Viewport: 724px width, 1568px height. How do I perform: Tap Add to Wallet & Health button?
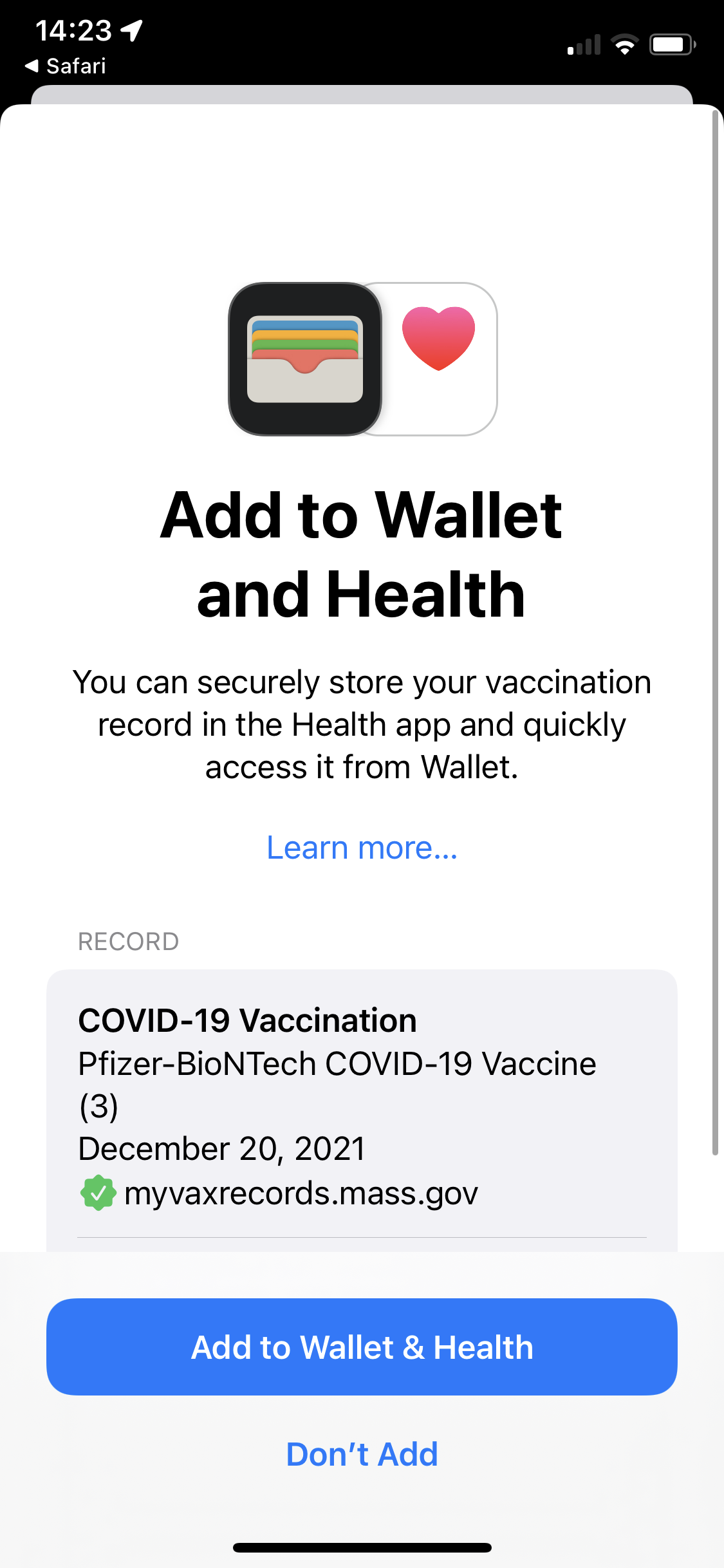(362, 1347)
